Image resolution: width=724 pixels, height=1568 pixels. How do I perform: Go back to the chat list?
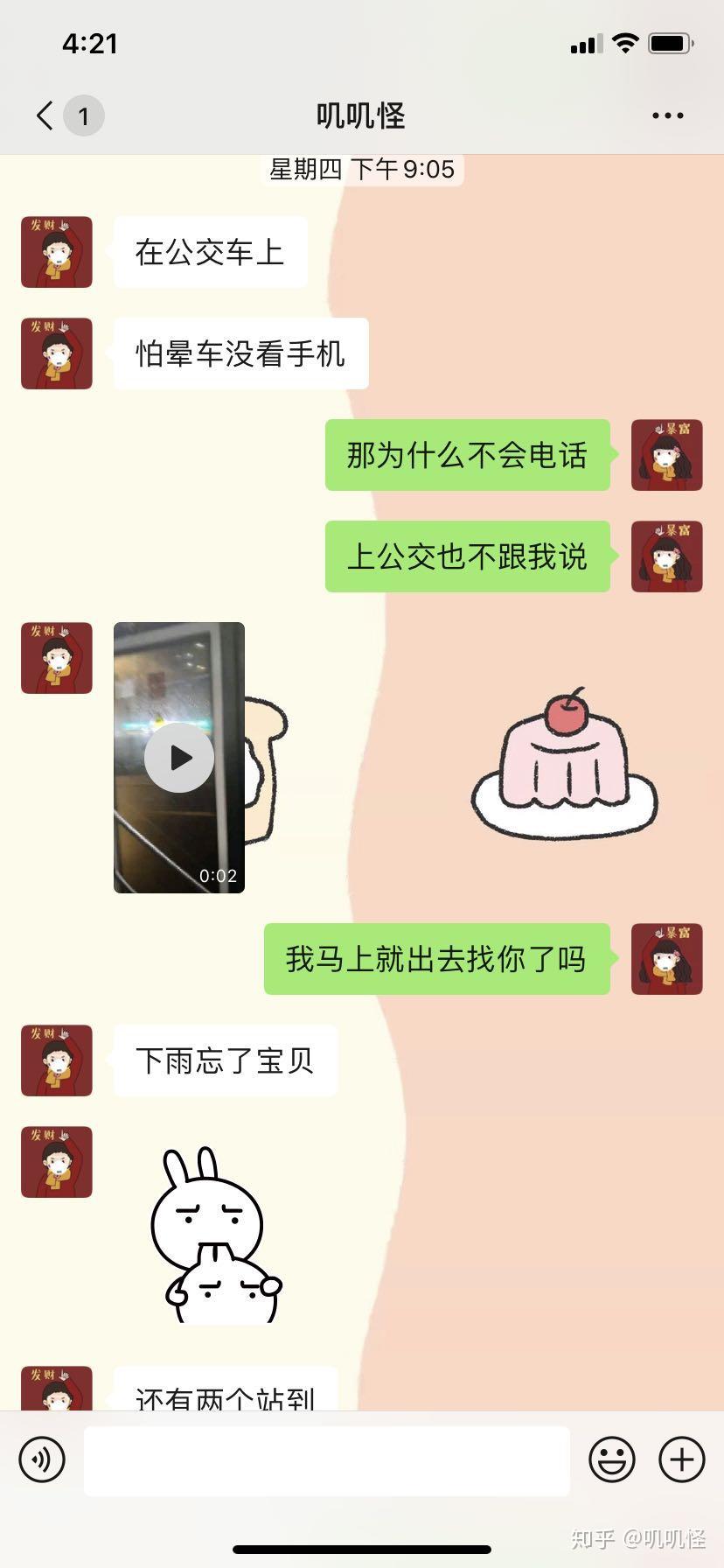click(x=45, y=115)
